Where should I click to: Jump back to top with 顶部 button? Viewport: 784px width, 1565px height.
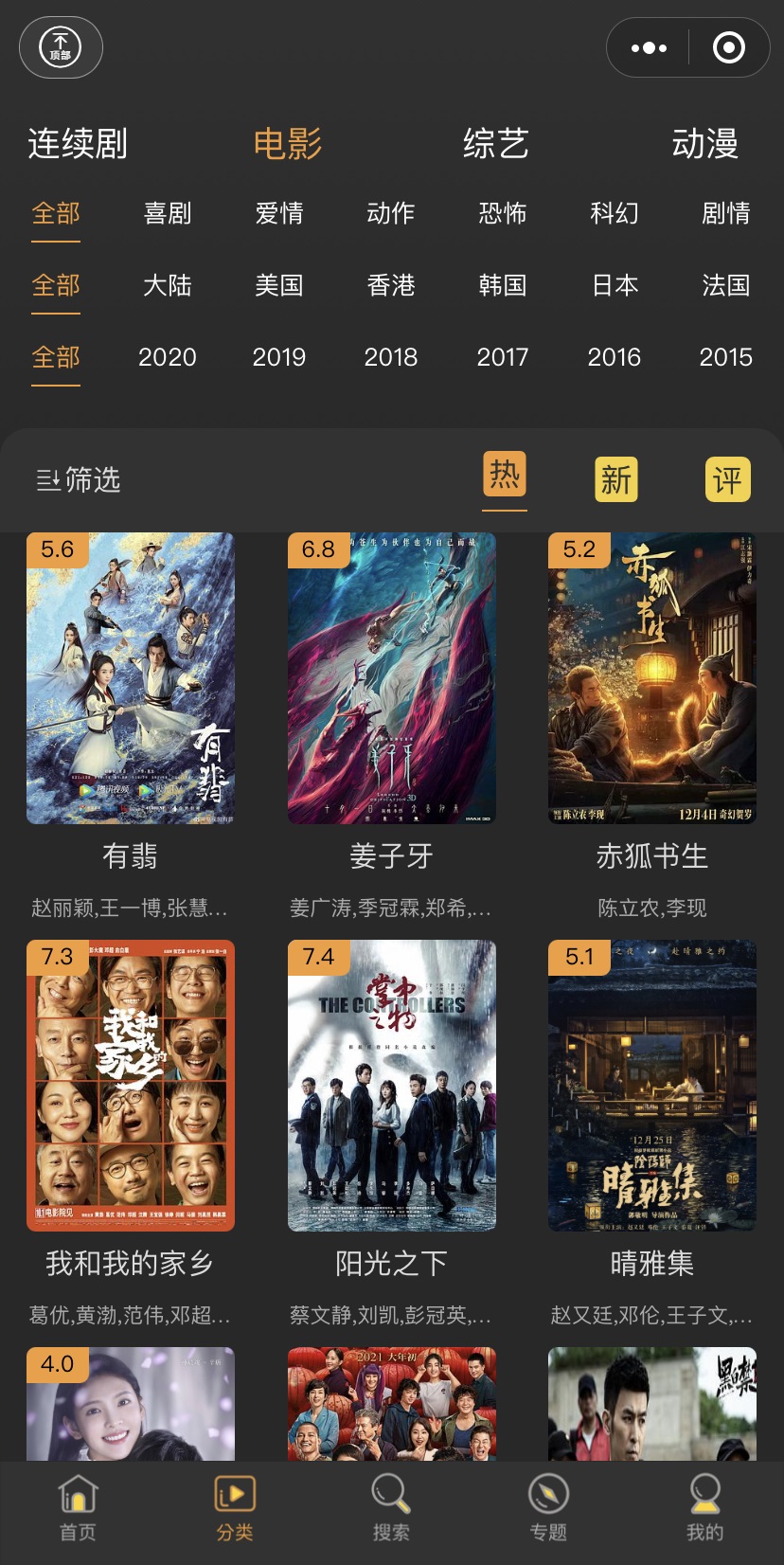point(61,47)
